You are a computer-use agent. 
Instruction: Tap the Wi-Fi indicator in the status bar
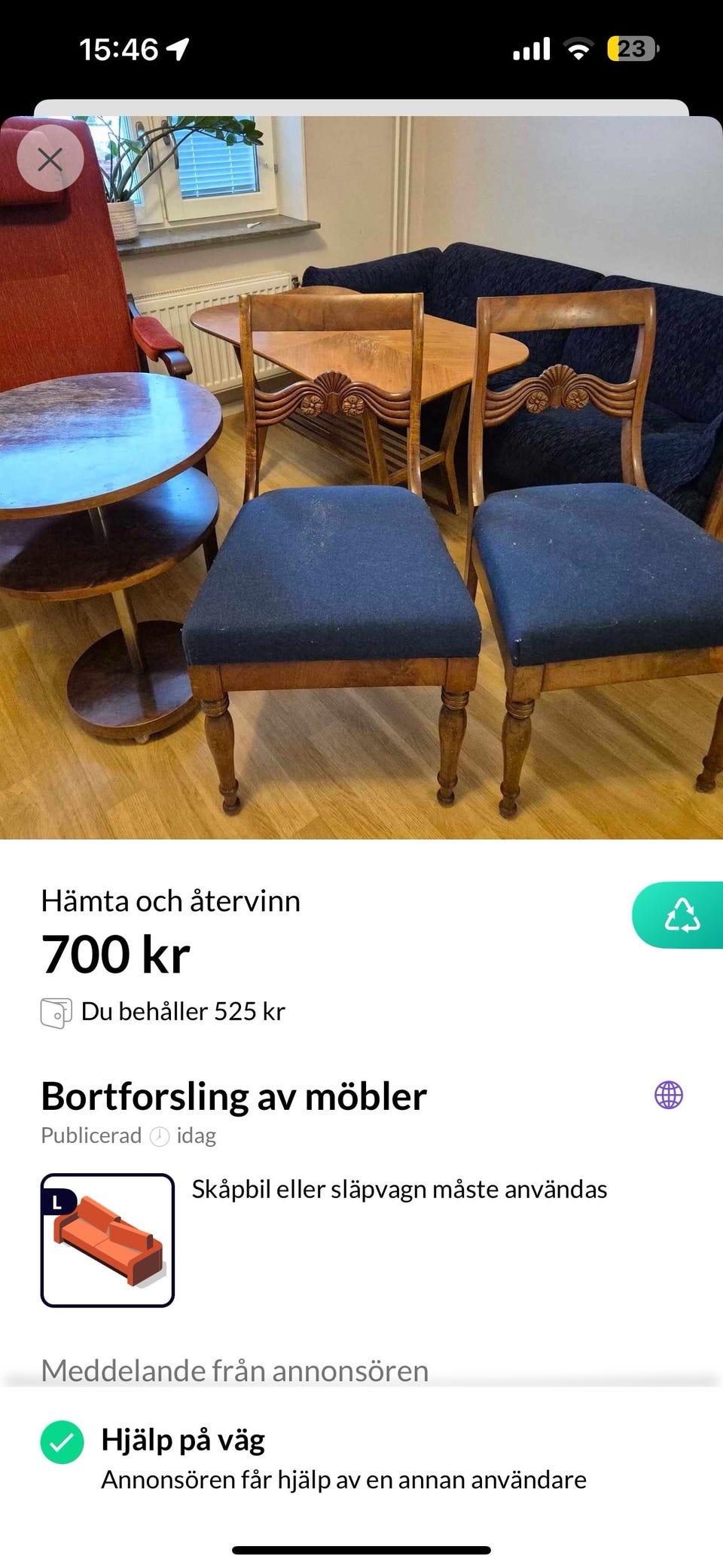(578, 47)
